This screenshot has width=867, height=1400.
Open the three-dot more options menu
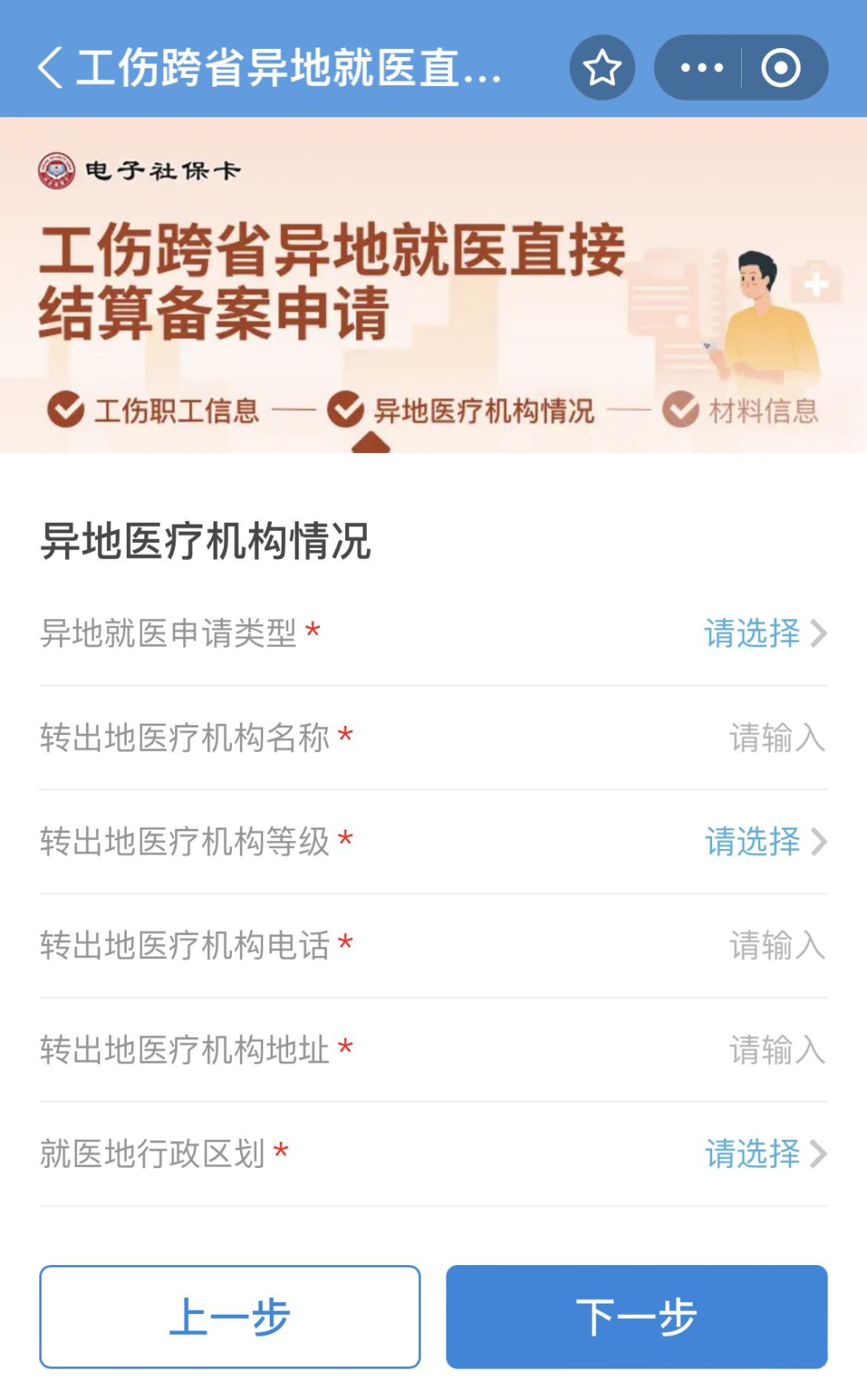702,67
